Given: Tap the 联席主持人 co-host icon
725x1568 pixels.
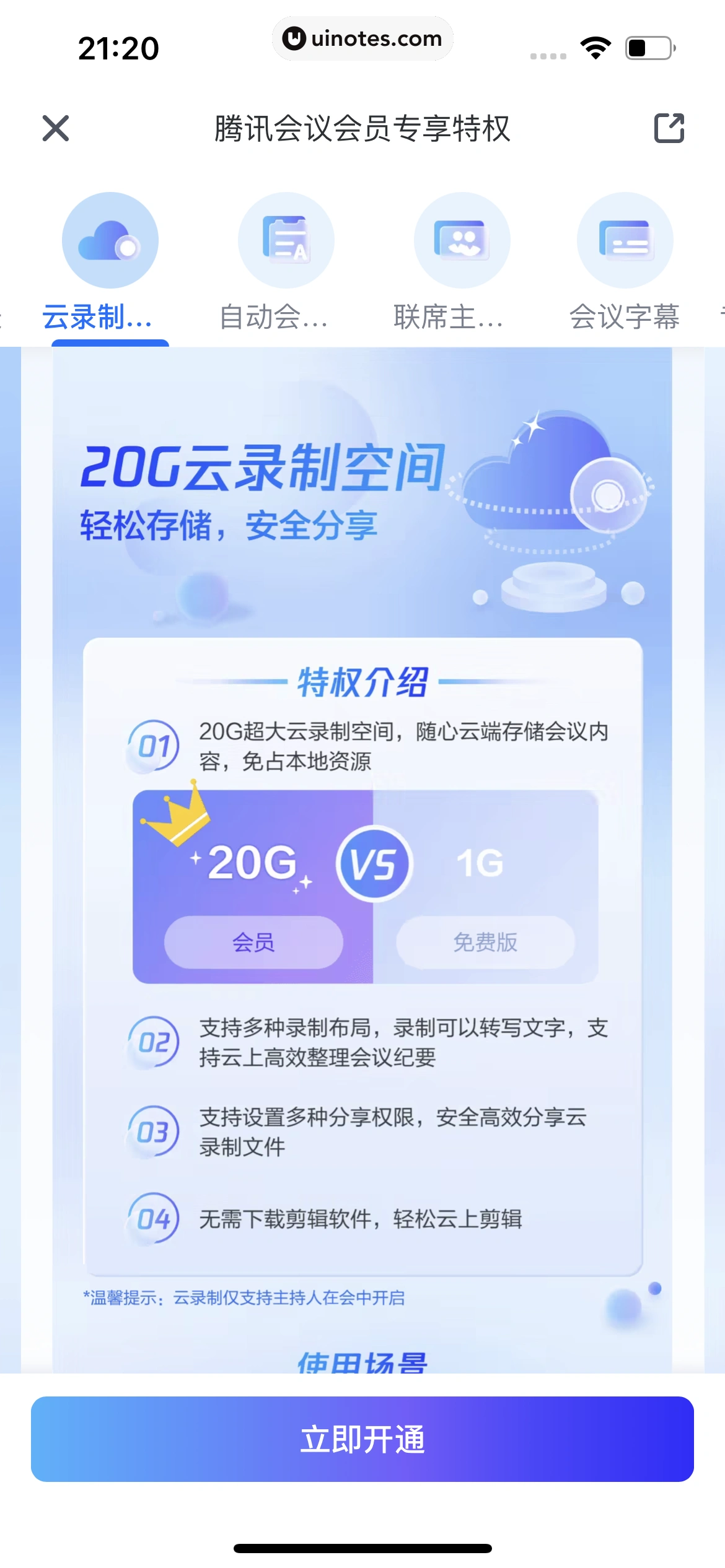Looking at the screenshot, I should tap(461, 240).
